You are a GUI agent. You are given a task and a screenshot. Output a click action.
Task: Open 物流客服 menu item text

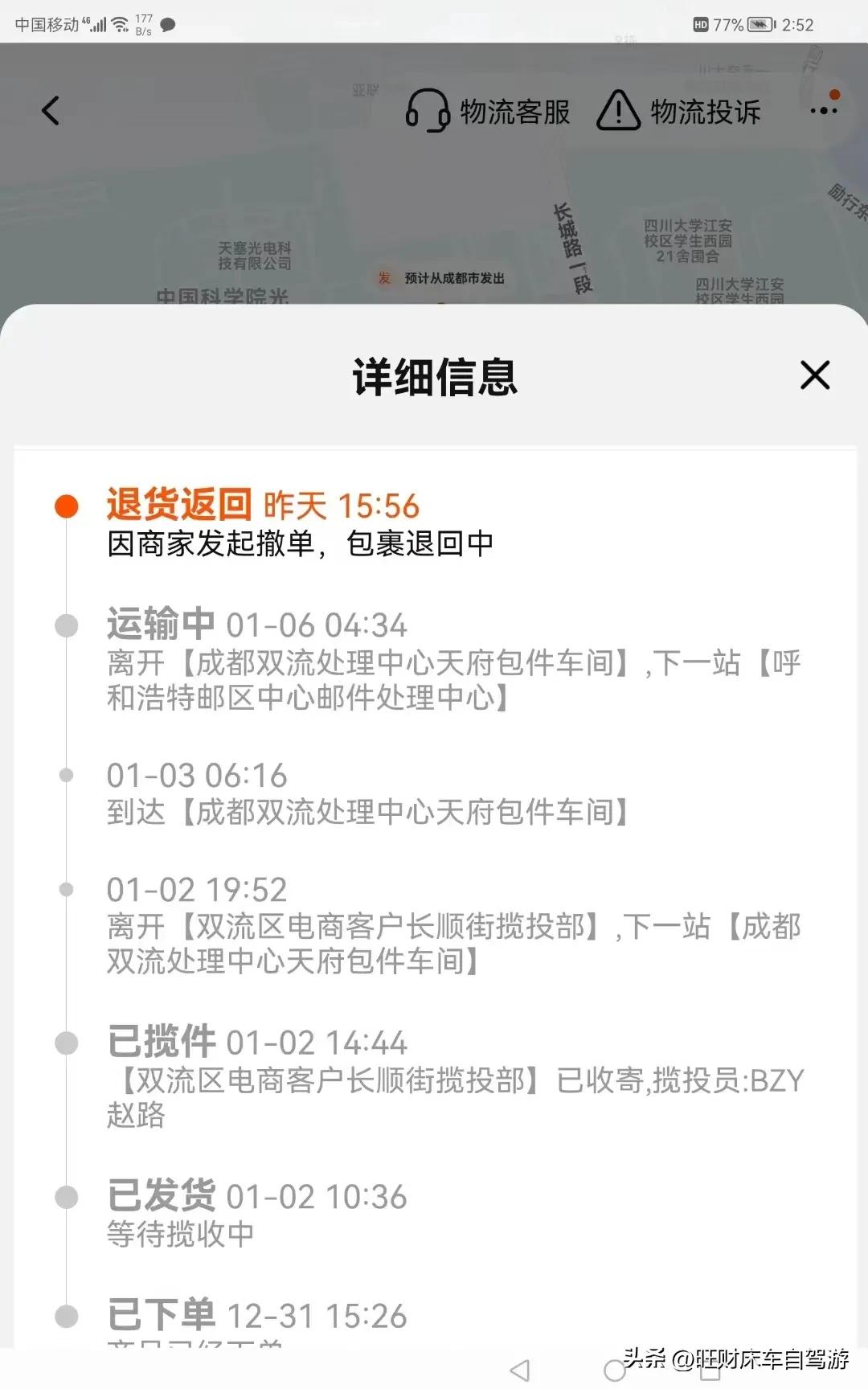[514, 113]
